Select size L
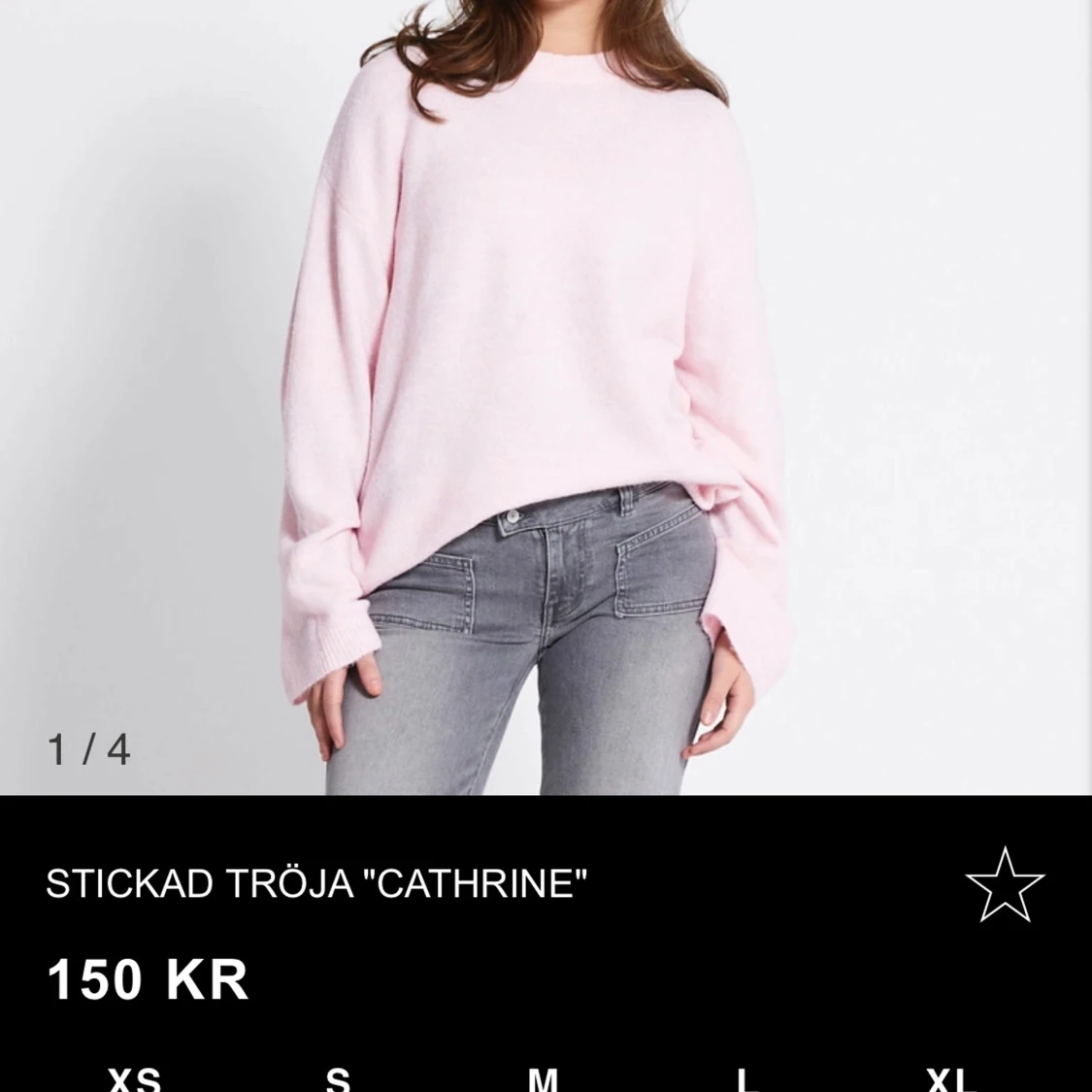This screenshot has width=1092, height=1092. pos(746,1077)
